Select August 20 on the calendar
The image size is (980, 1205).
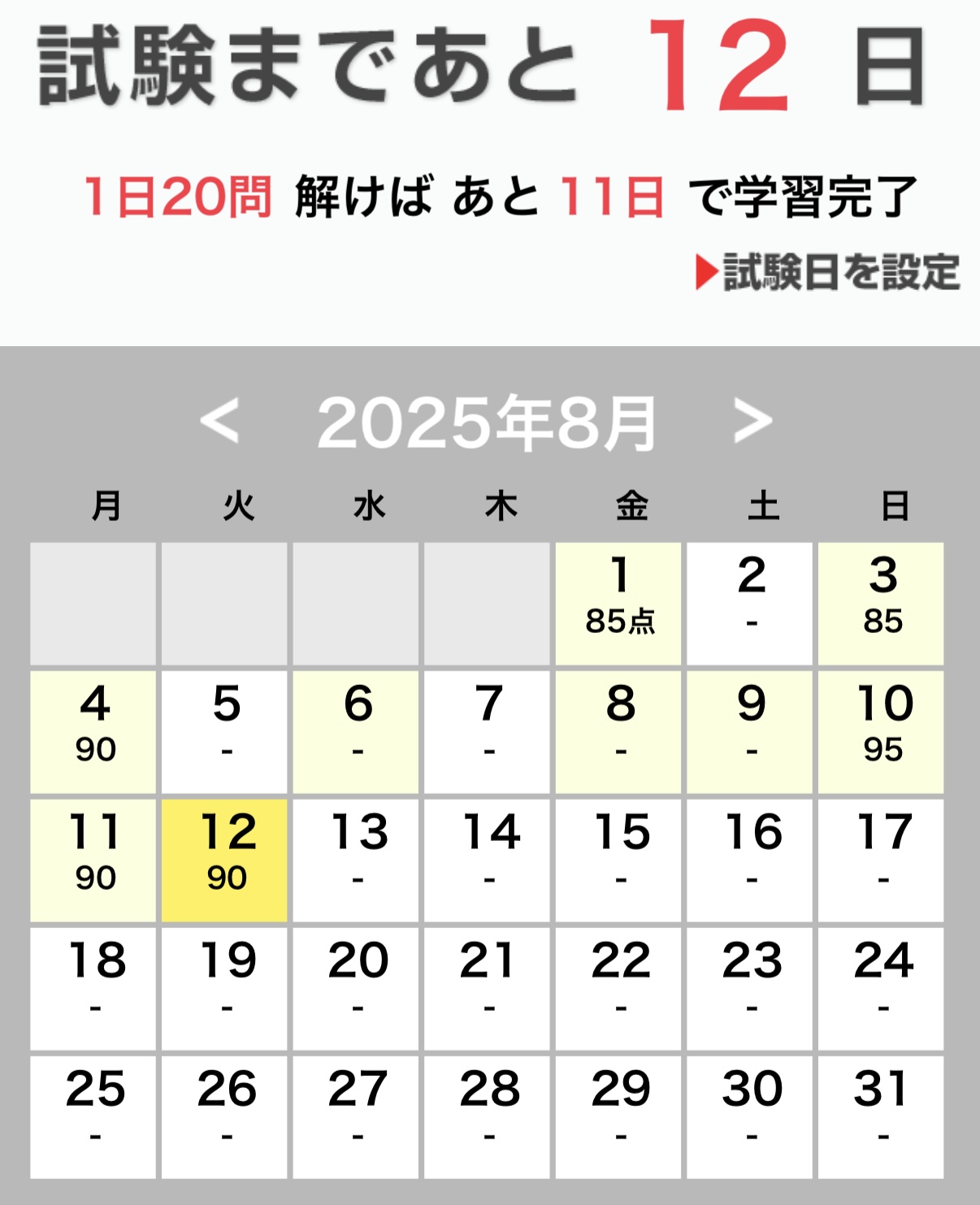pyautogui.click(x=356, y=988)
